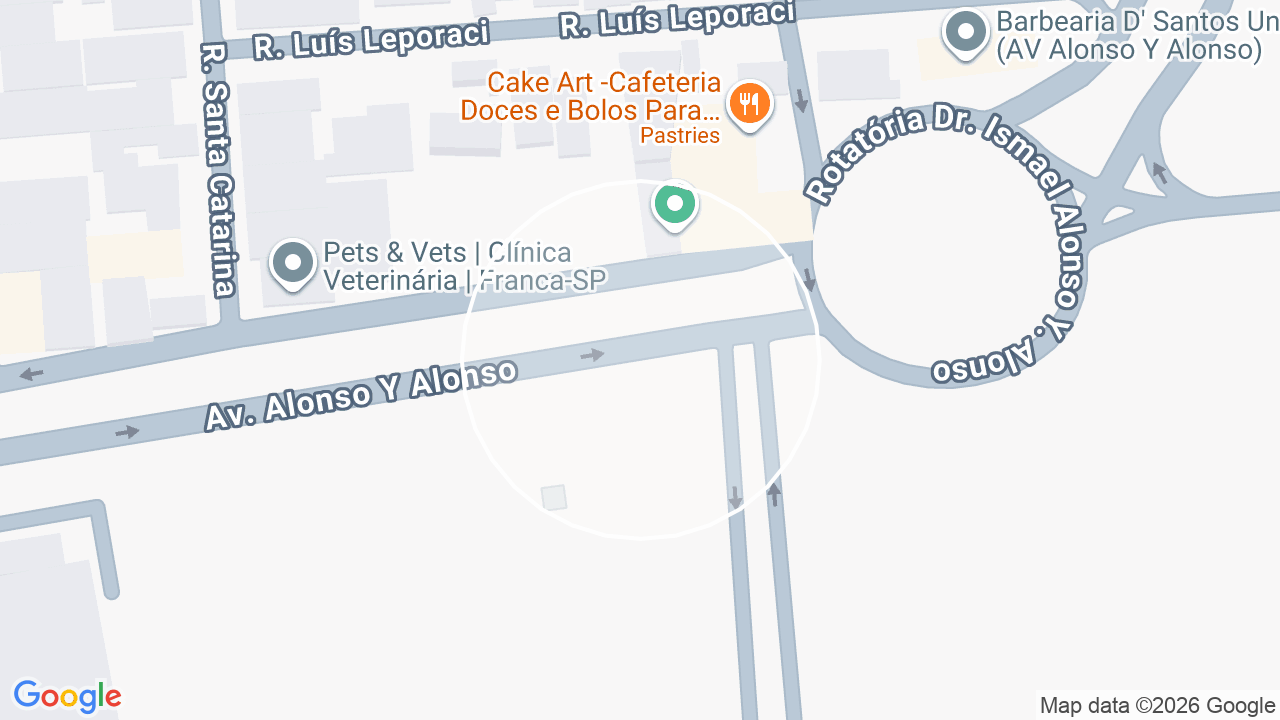Tap the Barbearia D' Santos place marker
This screenshot has height=720, width=1280.
[x=966, y=34]
